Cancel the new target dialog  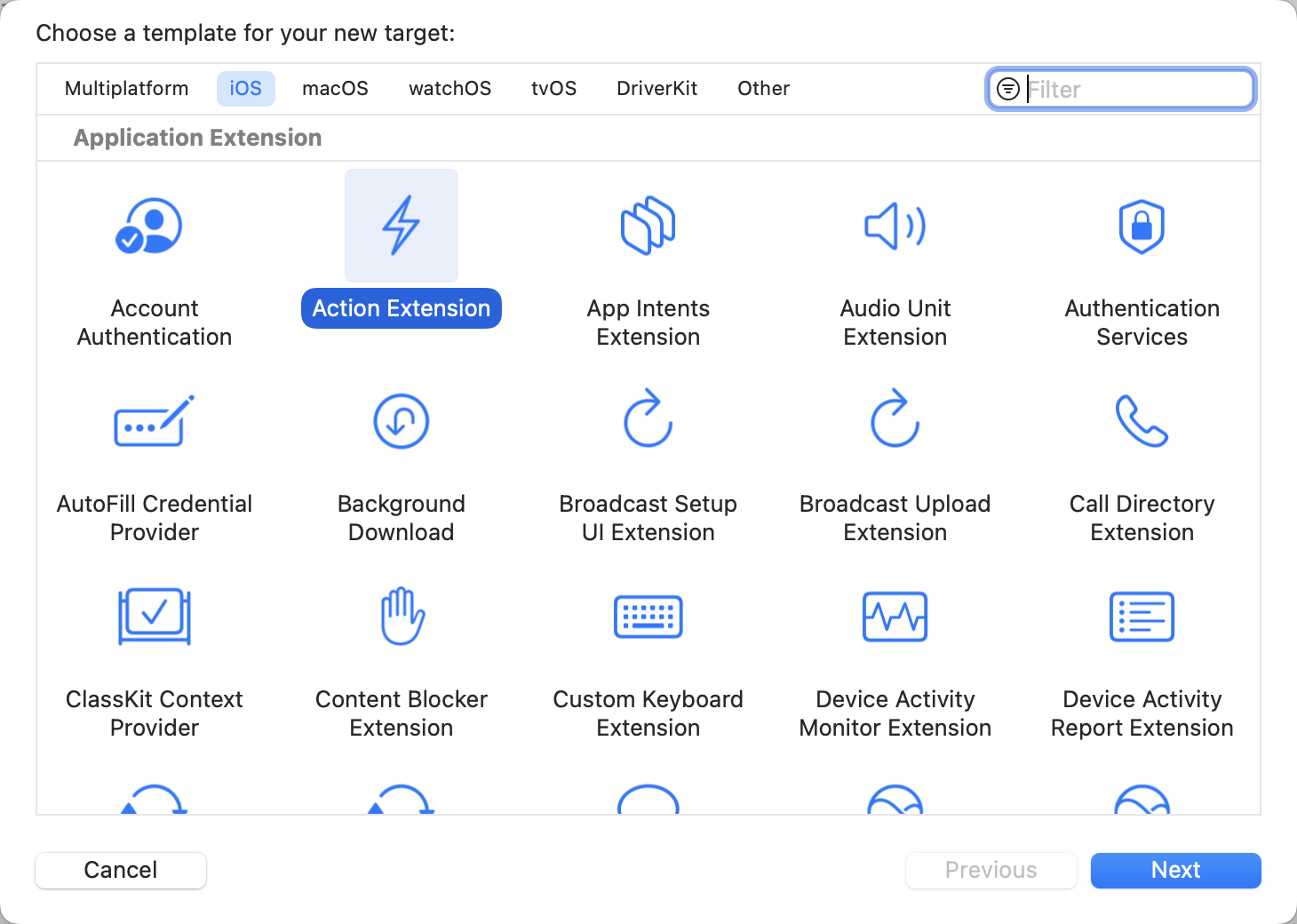(121, 870)
